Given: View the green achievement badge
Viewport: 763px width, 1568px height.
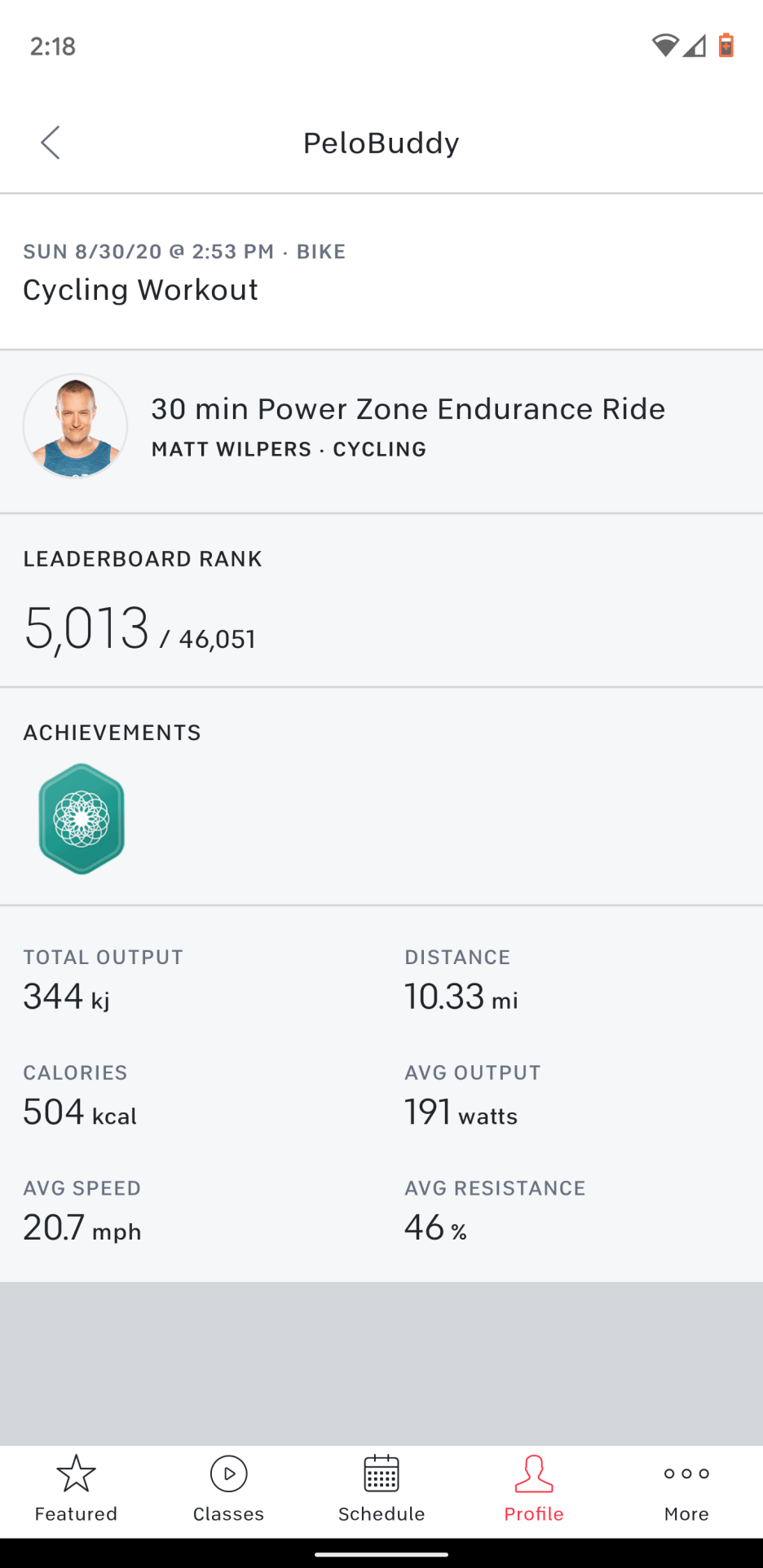Looking at the screenshot, I should coord(82,818).
